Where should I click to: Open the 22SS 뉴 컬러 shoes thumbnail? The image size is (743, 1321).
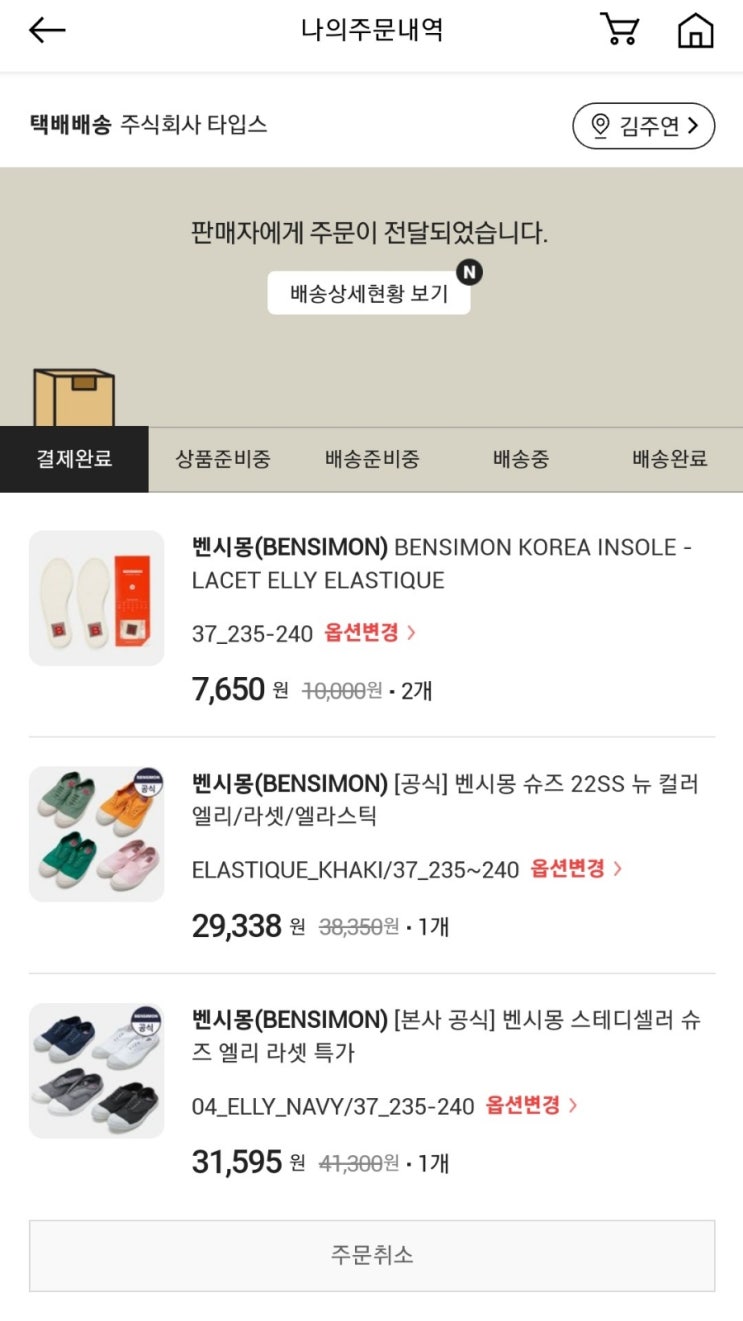[96, 834]
